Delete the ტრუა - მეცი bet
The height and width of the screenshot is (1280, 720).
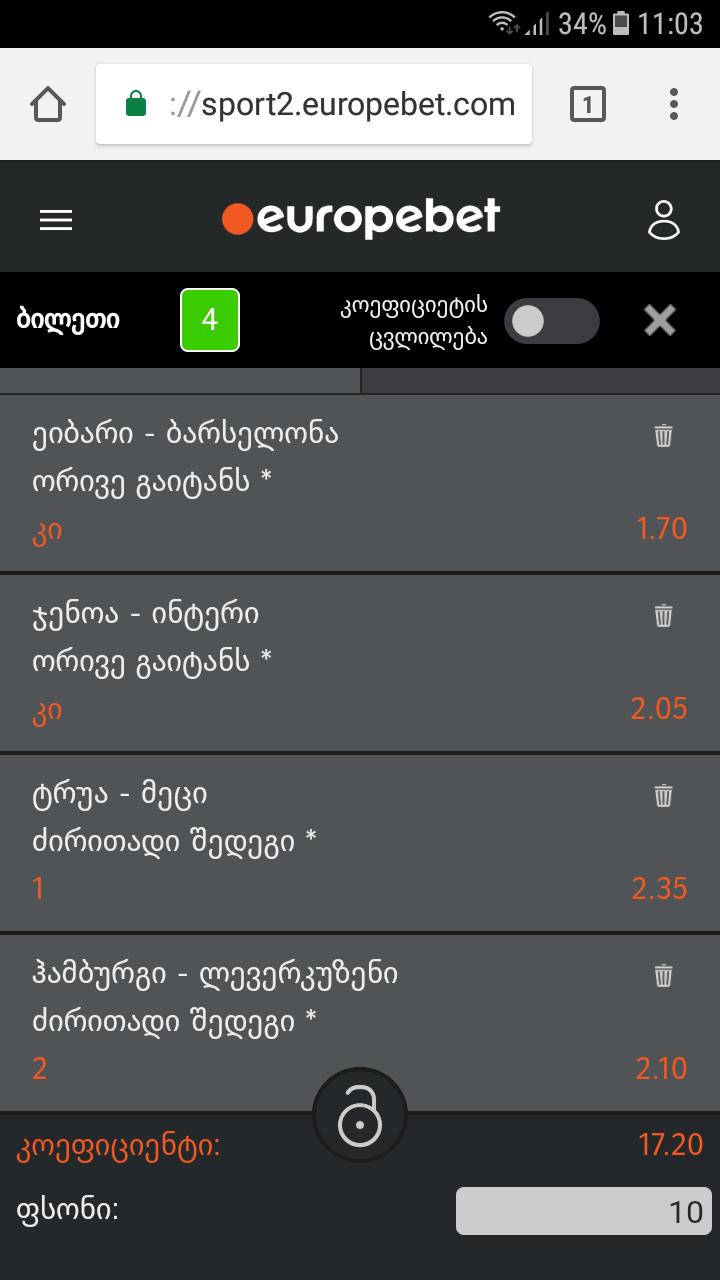pos(663,795)
